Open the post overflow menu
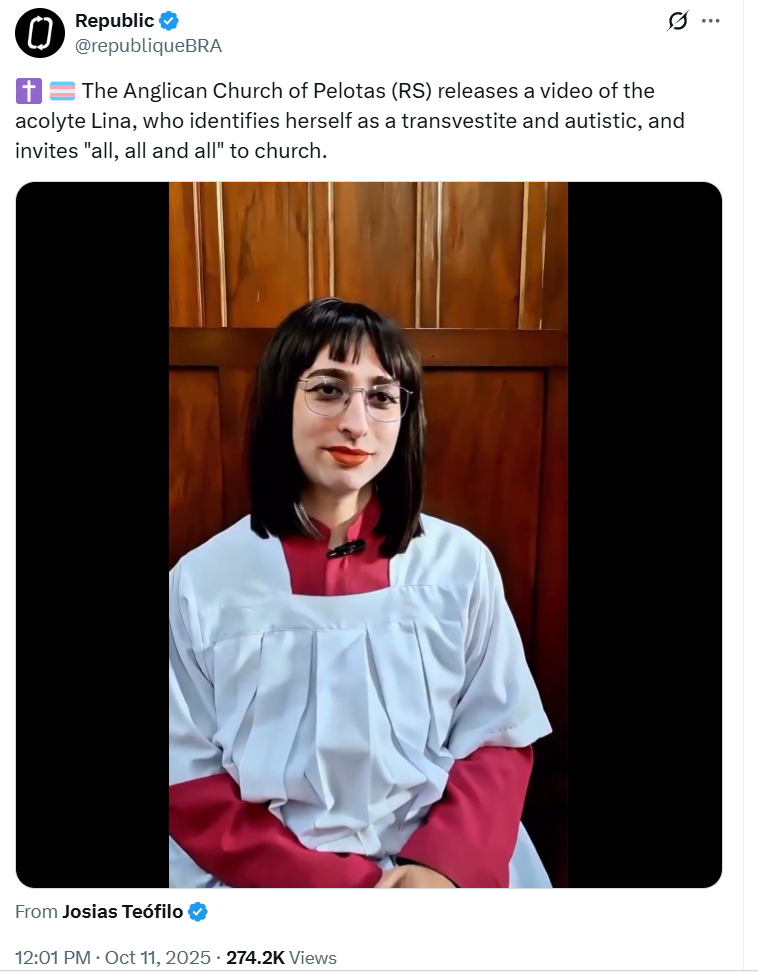The height and width of the screenshot is (972, 758). 711,21
